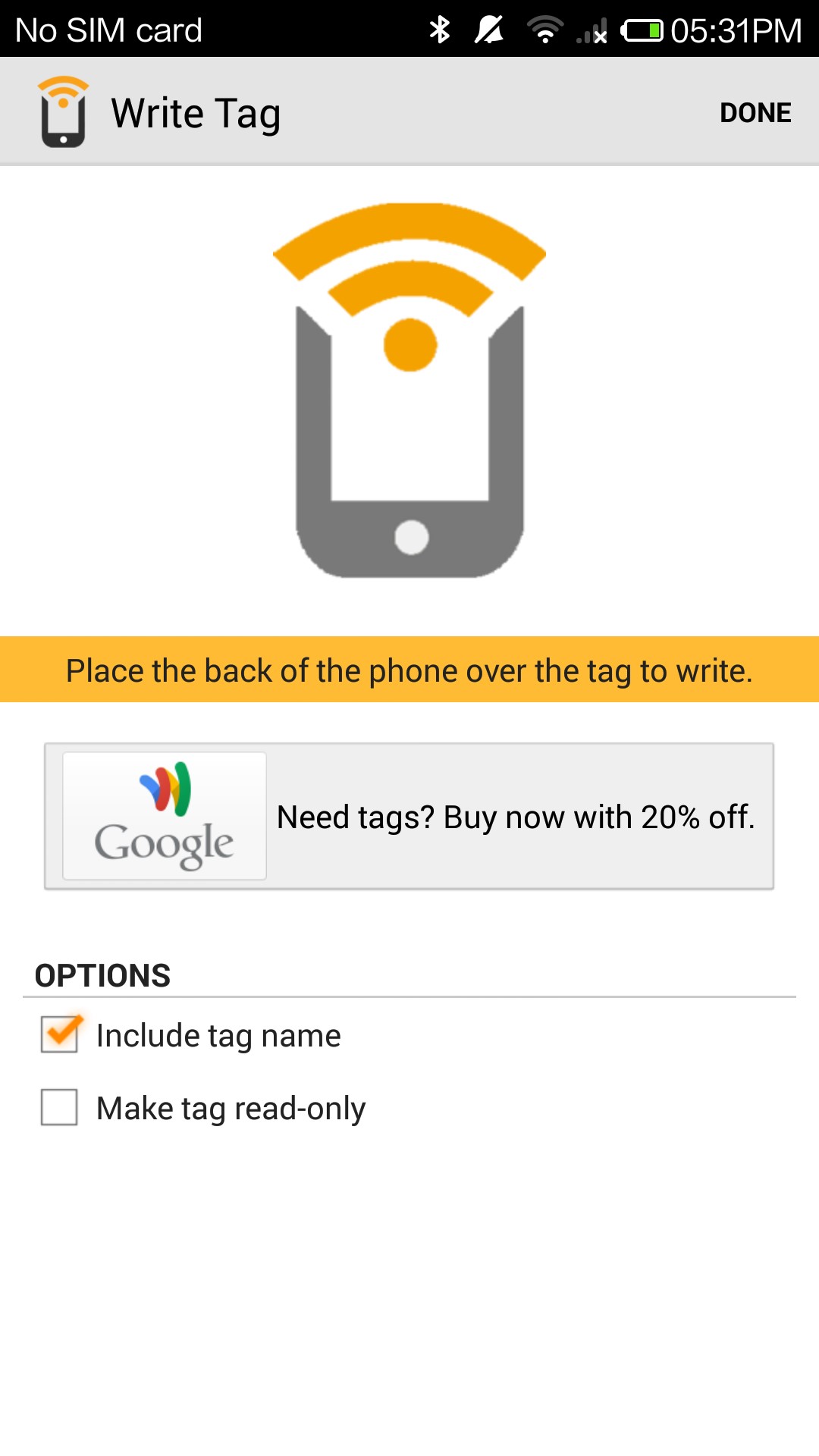Tap DONE in the app bar
The width and height of the screenshot is (819, 1456).
point(755,112)
